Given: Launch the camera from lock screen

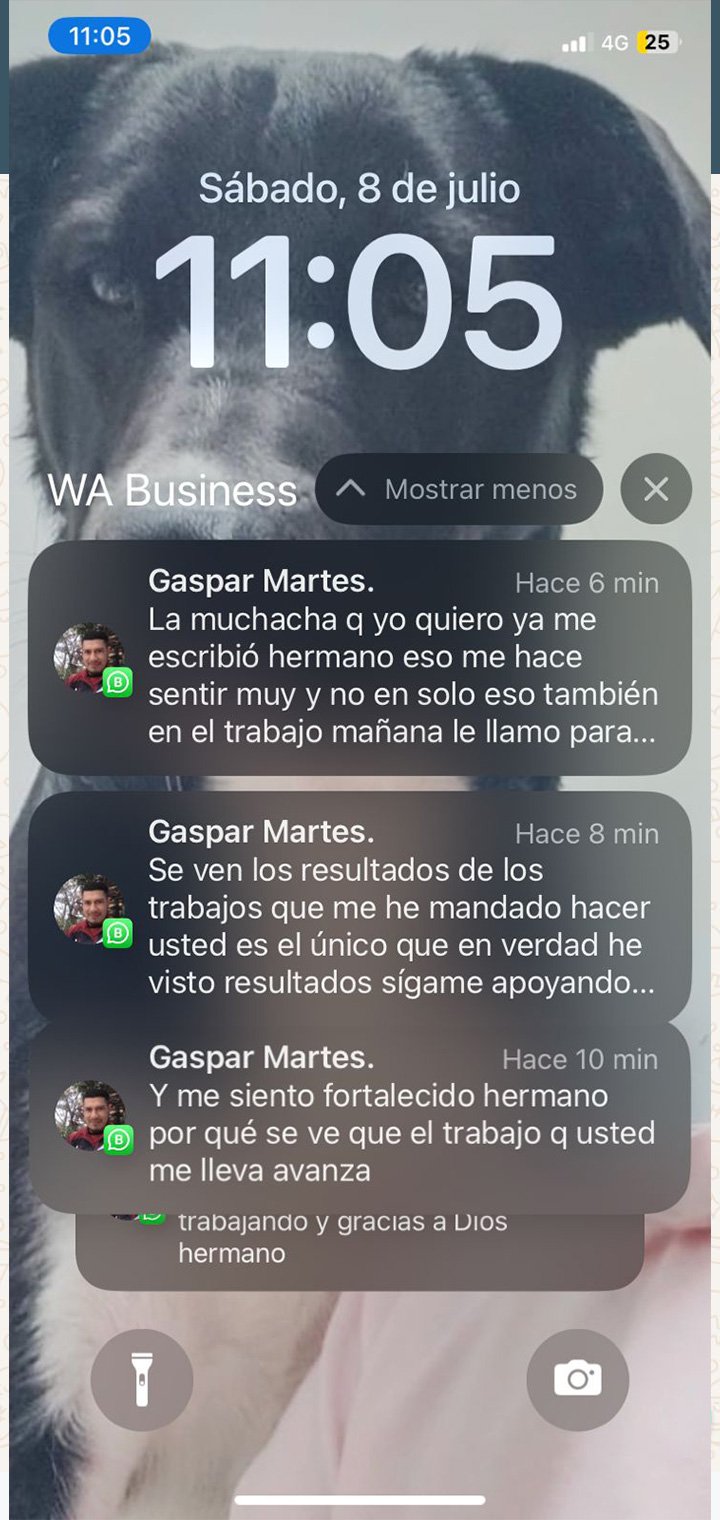Looking at the screenshot, I should [x=577, y=1380].
